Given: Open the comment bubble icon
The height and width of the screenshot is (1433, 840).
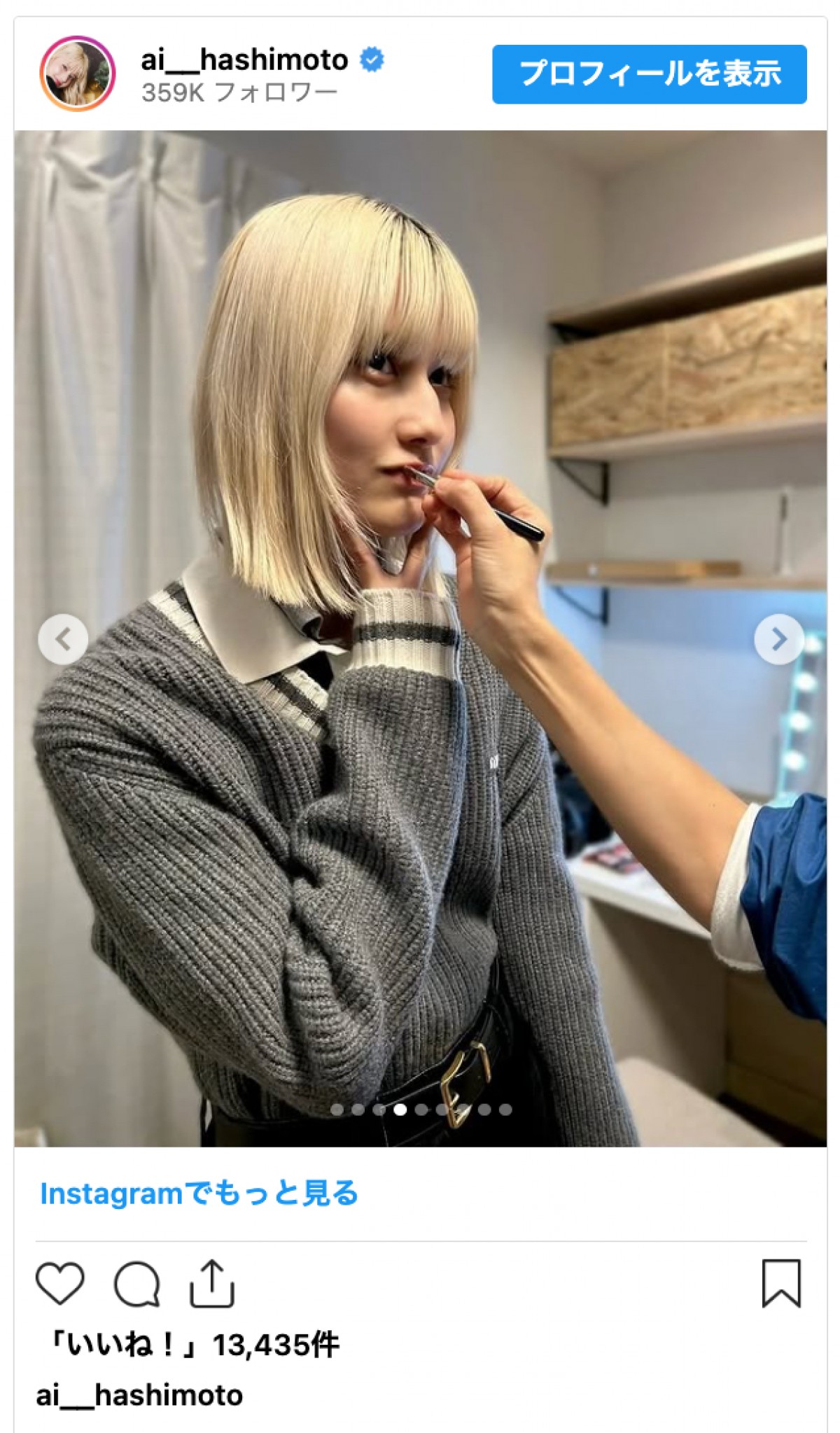Looking at the screenshot, I should (x=137, y=1283).
